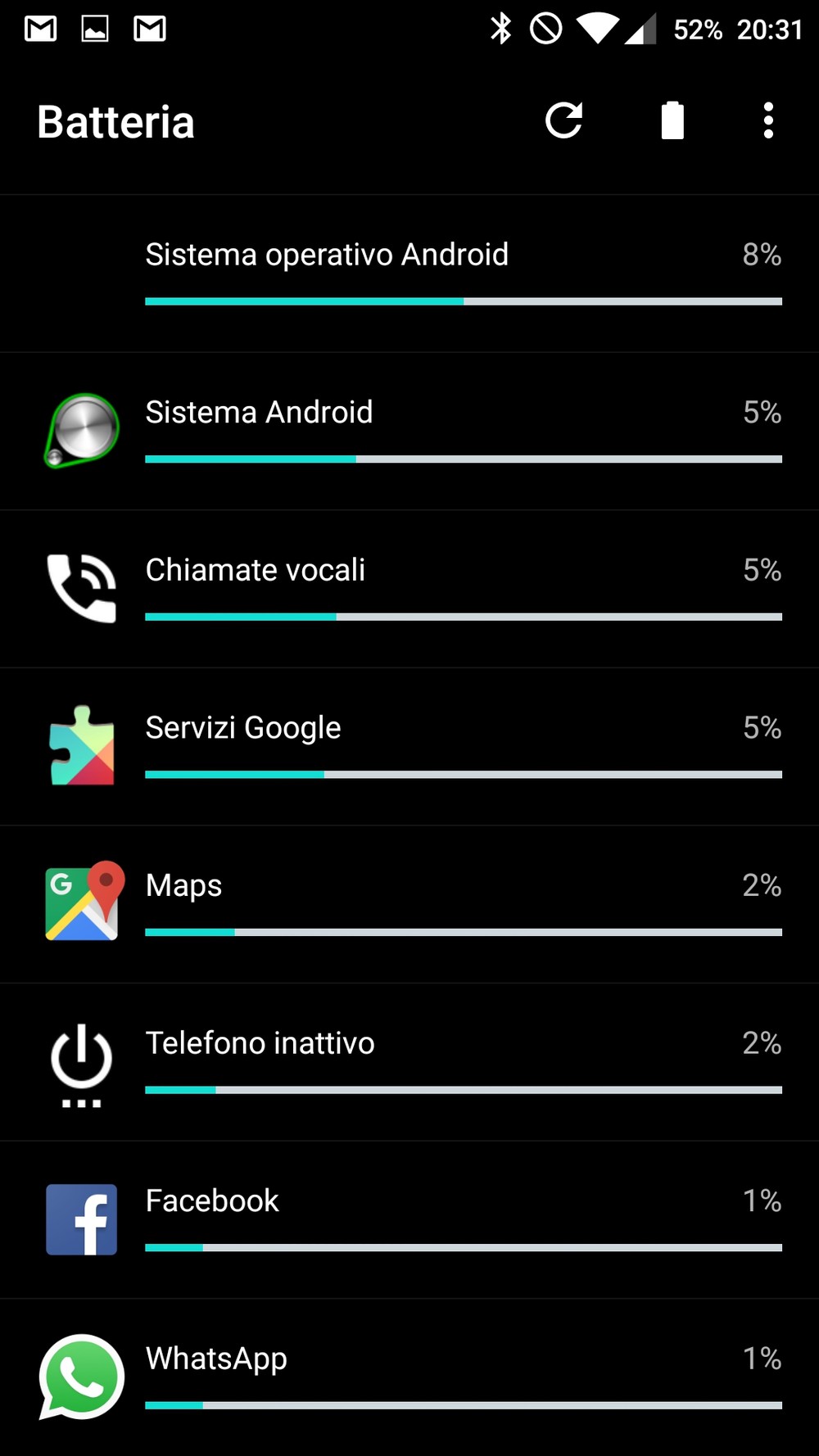View Chiamate vocali battery usage
This screenshot has height=1456, width=819.
409,590
